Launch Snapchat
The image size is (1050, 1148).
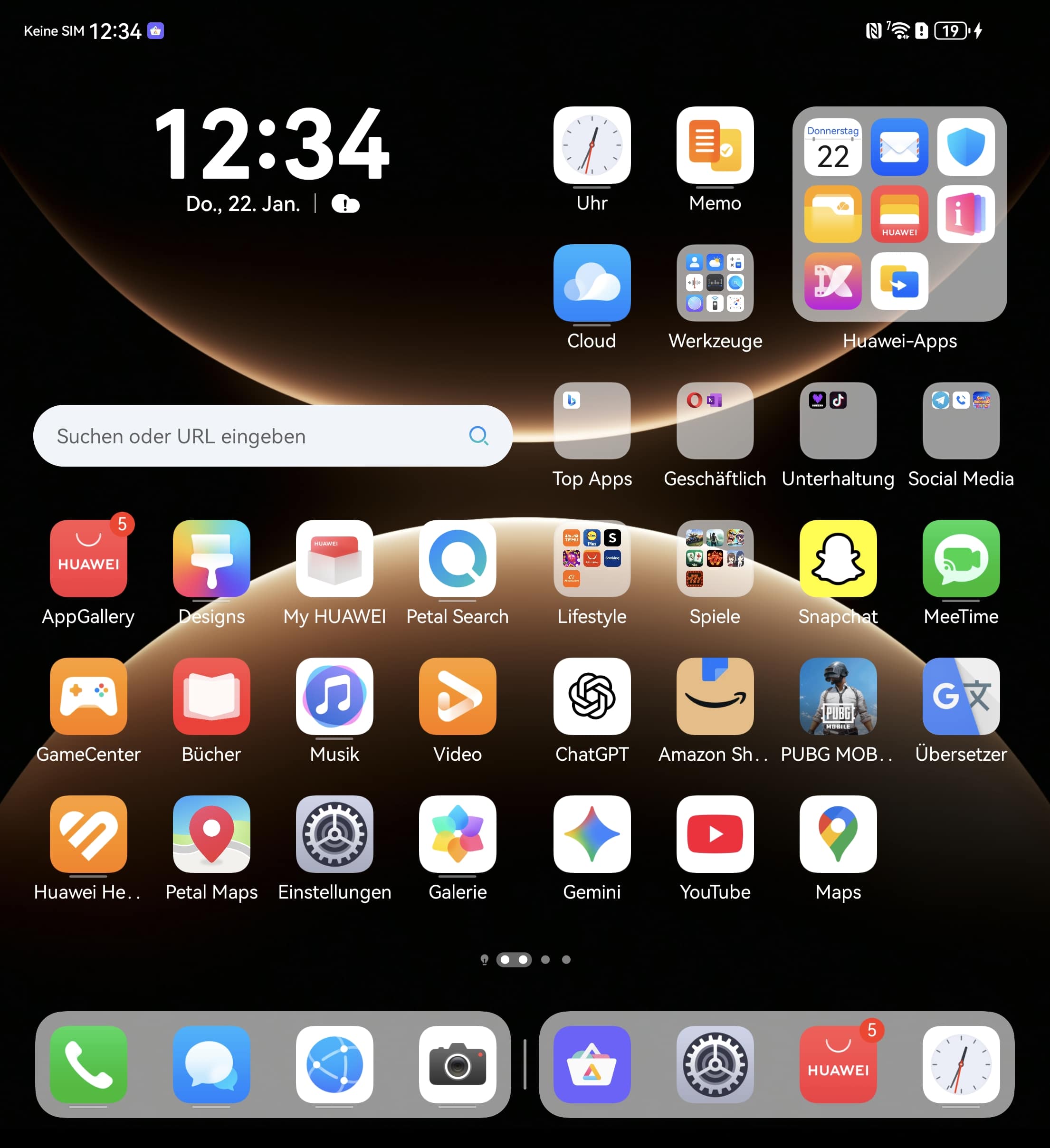(838, 559)
